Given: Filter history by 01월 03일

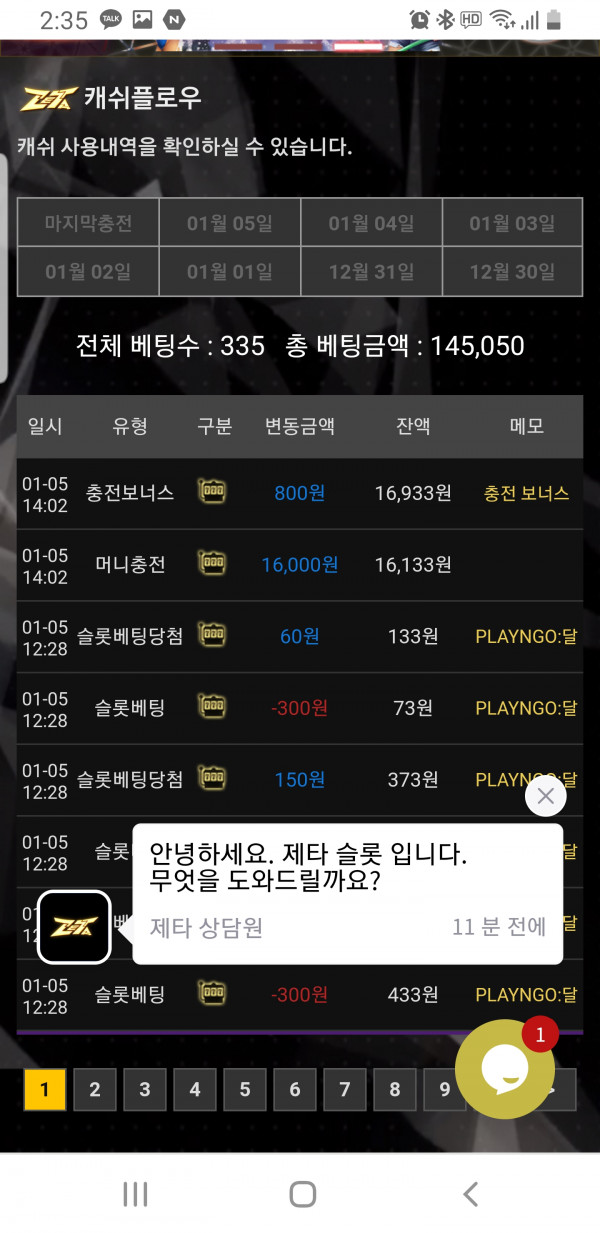Looking at the screenshot, I should pos(512,223).
